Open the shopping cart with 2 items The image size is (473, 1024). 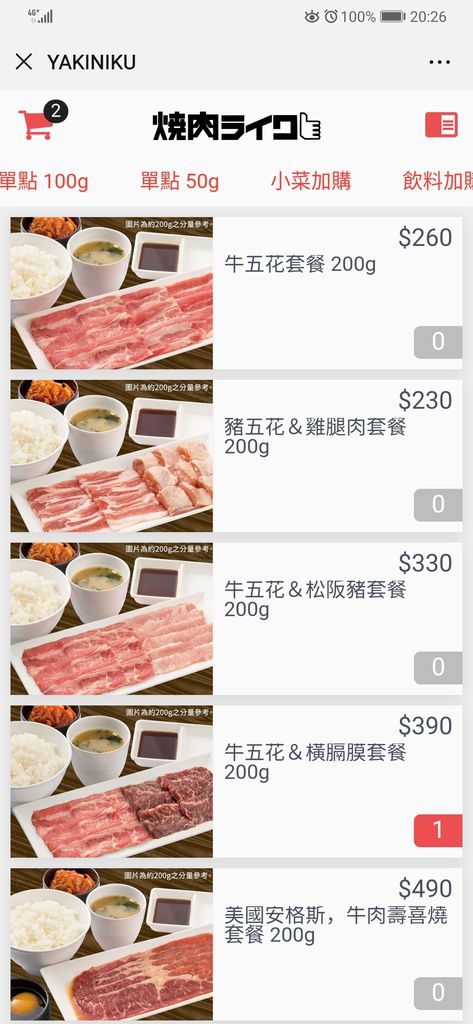(x=42, y=121)
